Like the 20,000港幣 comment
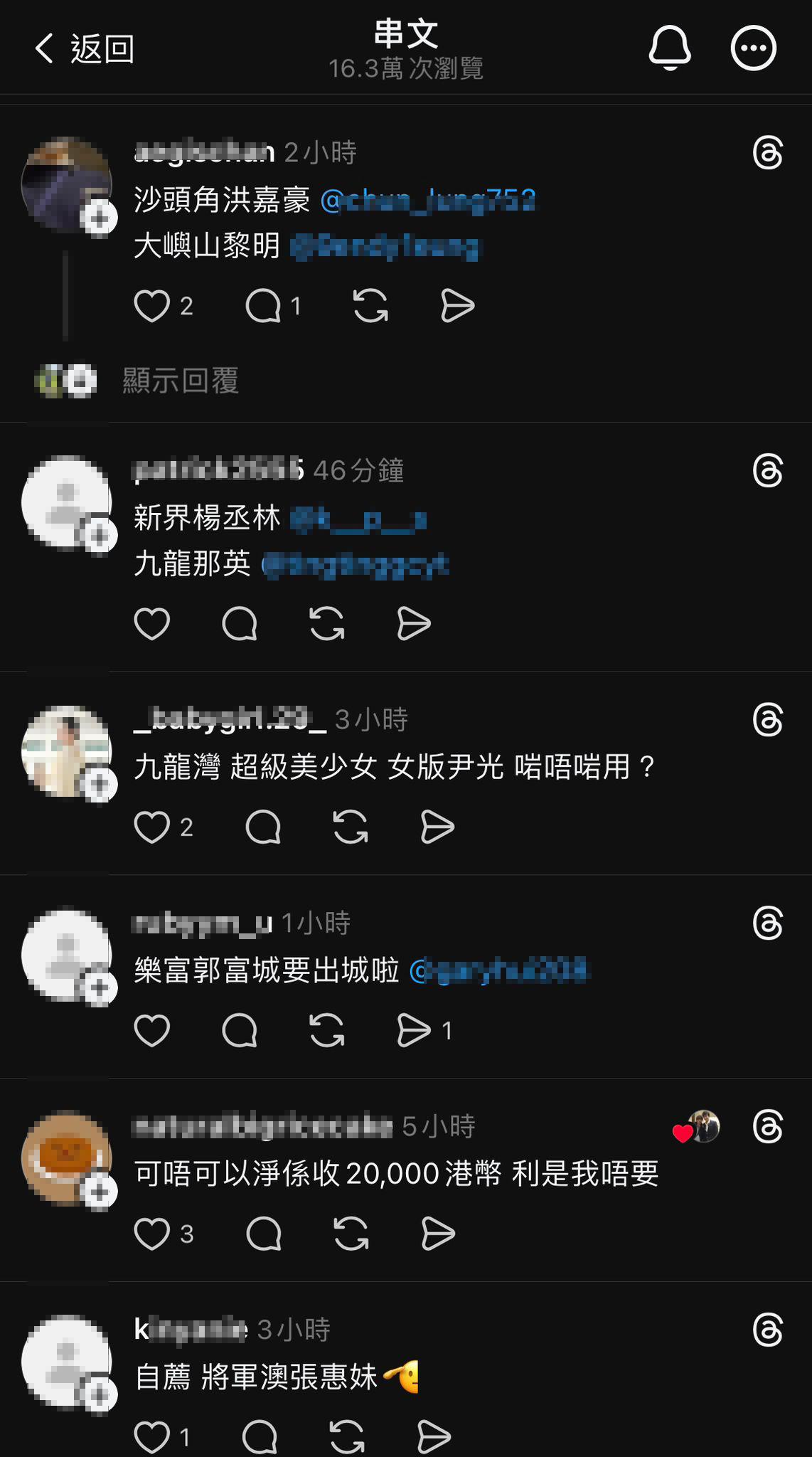The image size is (812, 1457). point(152,1234)
